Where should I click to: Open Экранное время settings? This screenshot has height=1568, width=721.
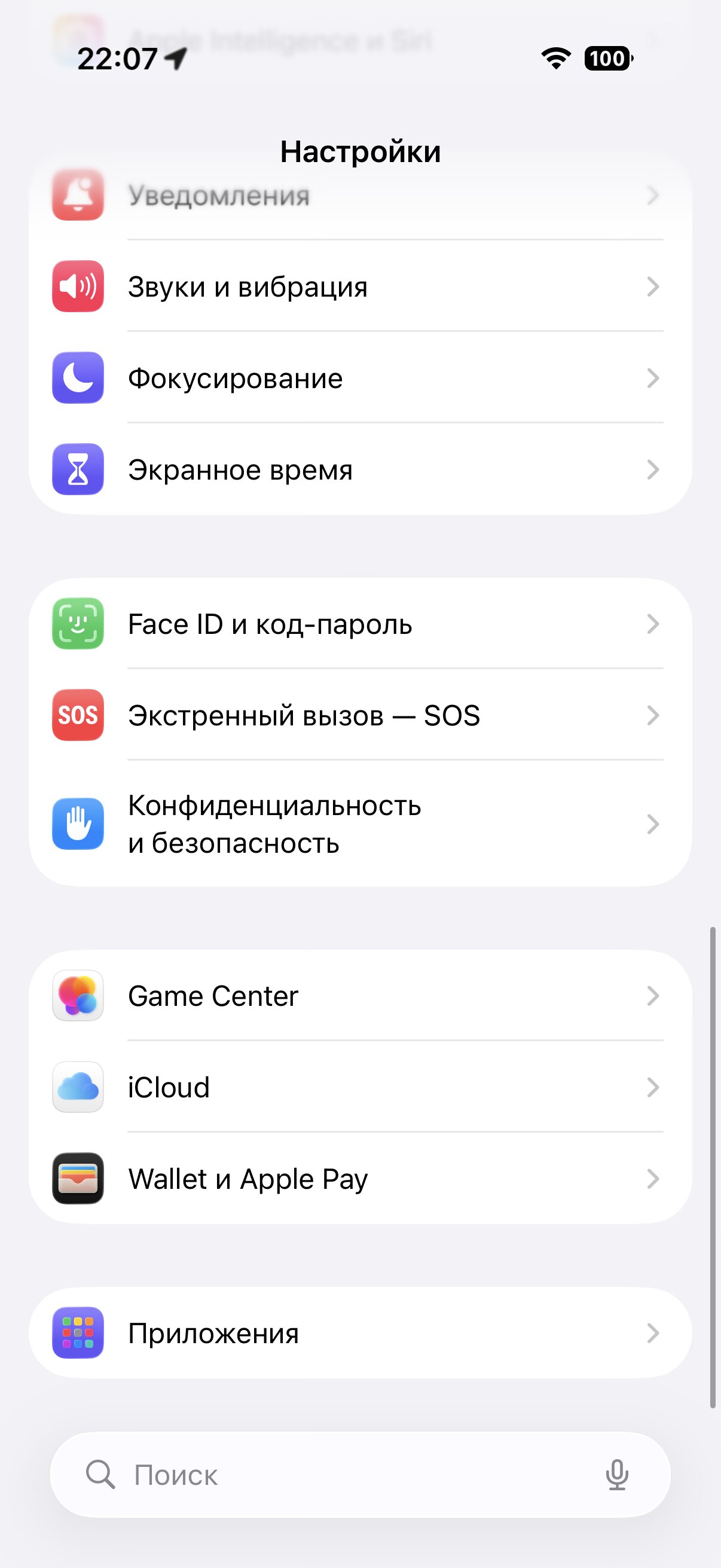pyautogui.click(x=360, y=470)
